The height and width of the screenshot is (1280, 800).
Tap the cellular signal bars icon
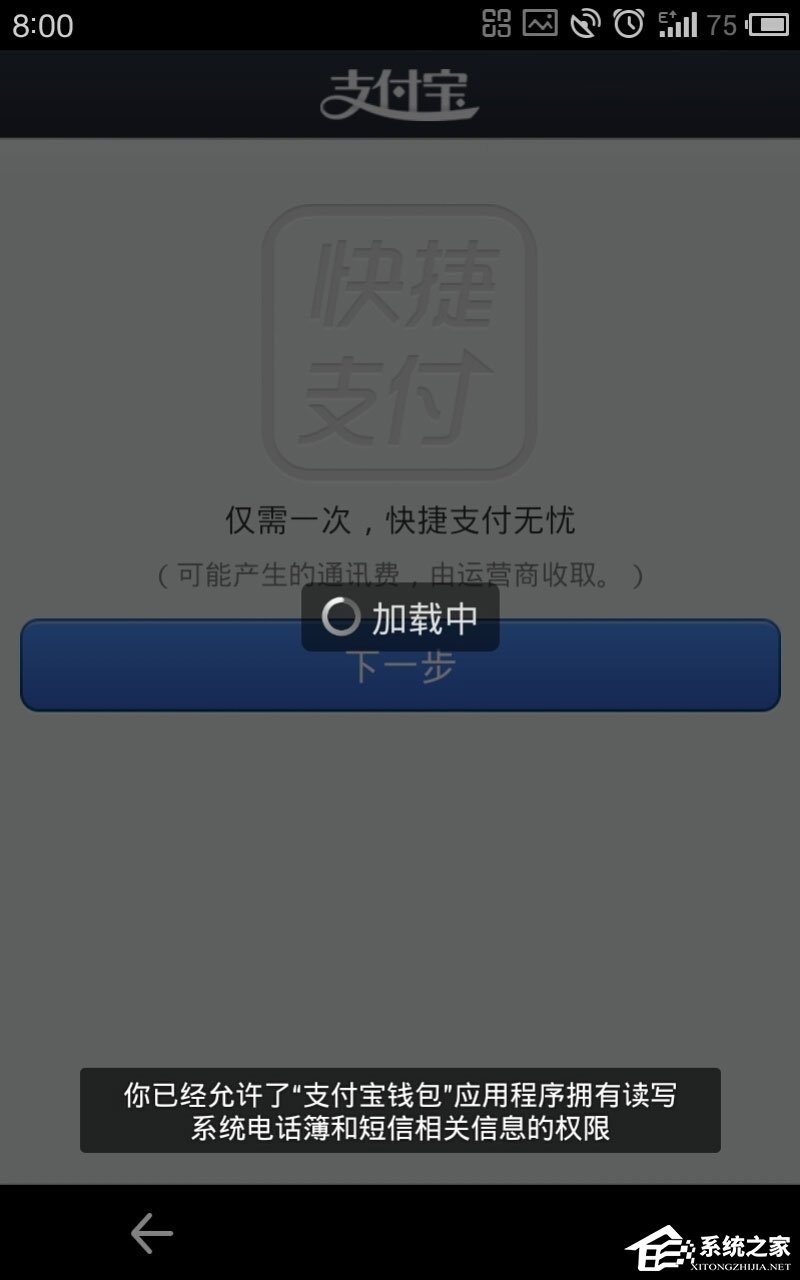[x=678, y=22]
